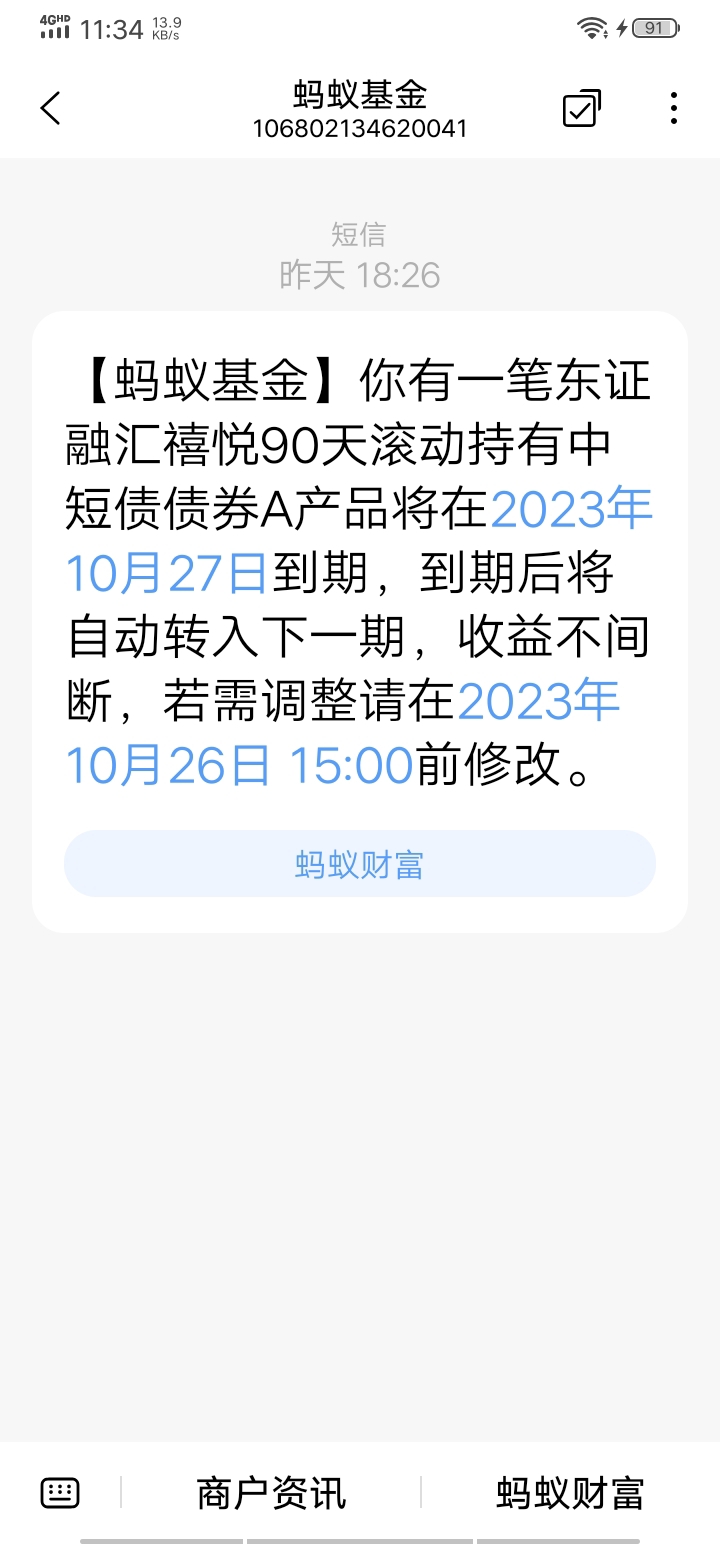Open the 蚂蚁财富 bottom menu

(570, 1493)
